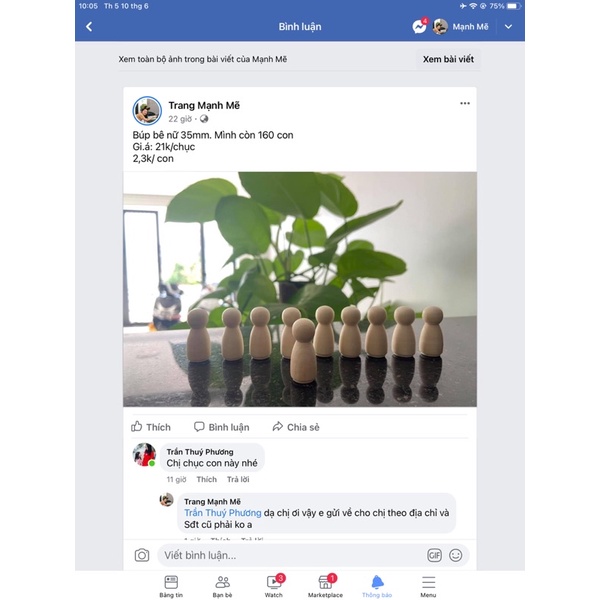This screenshot has height=600, width=600.
Task: Open the Menu tab
Action: 428,585
